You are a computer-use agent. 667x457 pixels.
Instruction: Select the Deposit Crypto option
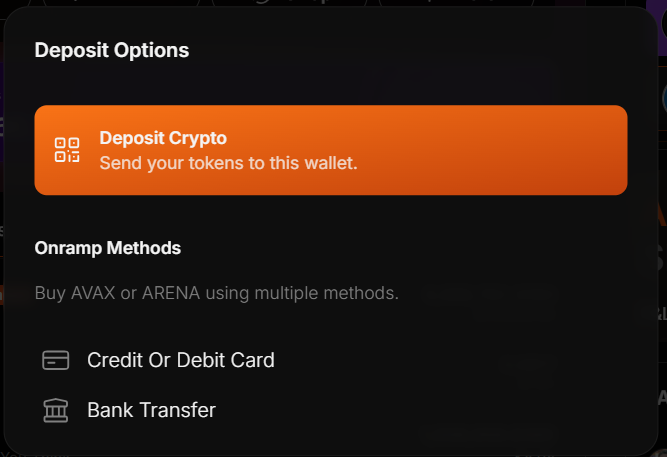pos(330,150)
